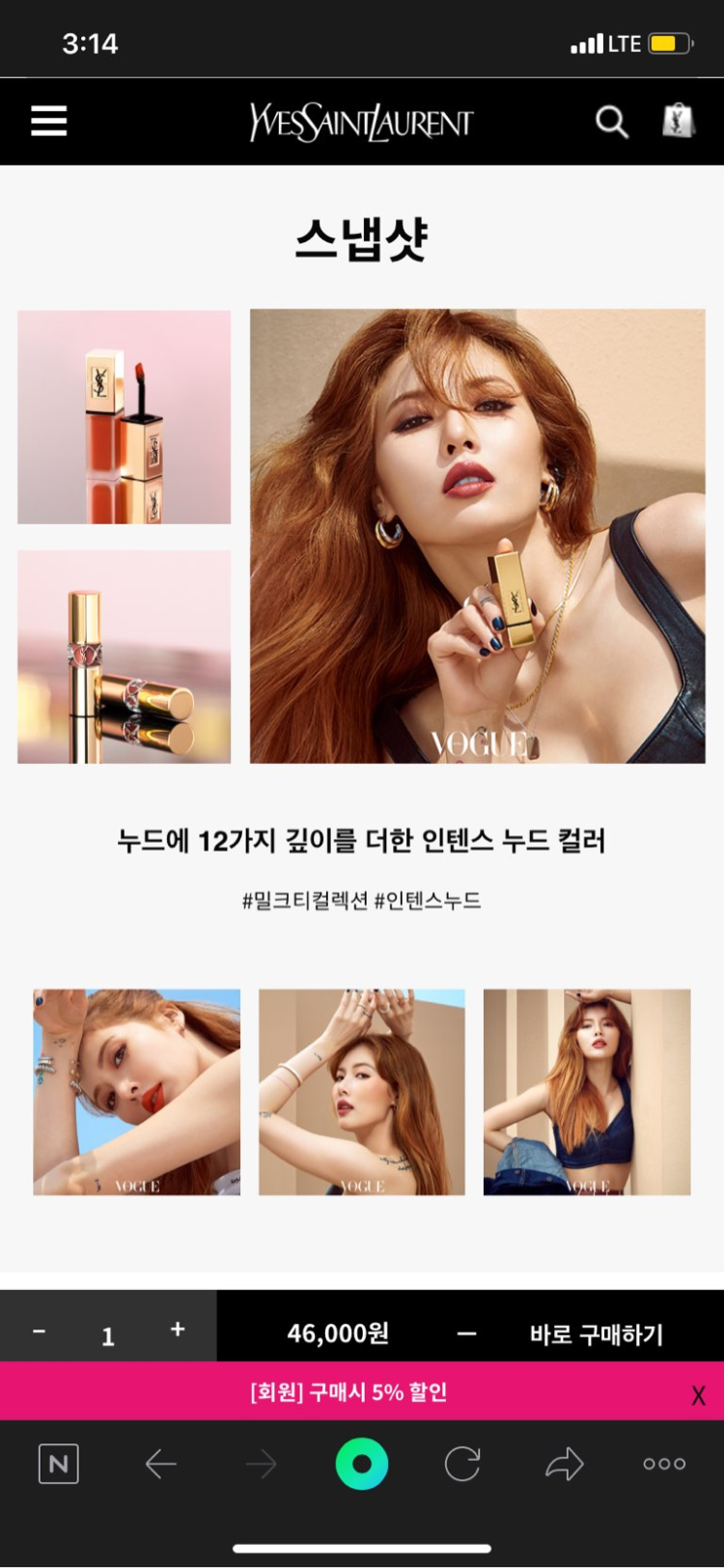Share this page

[564, 1464]
